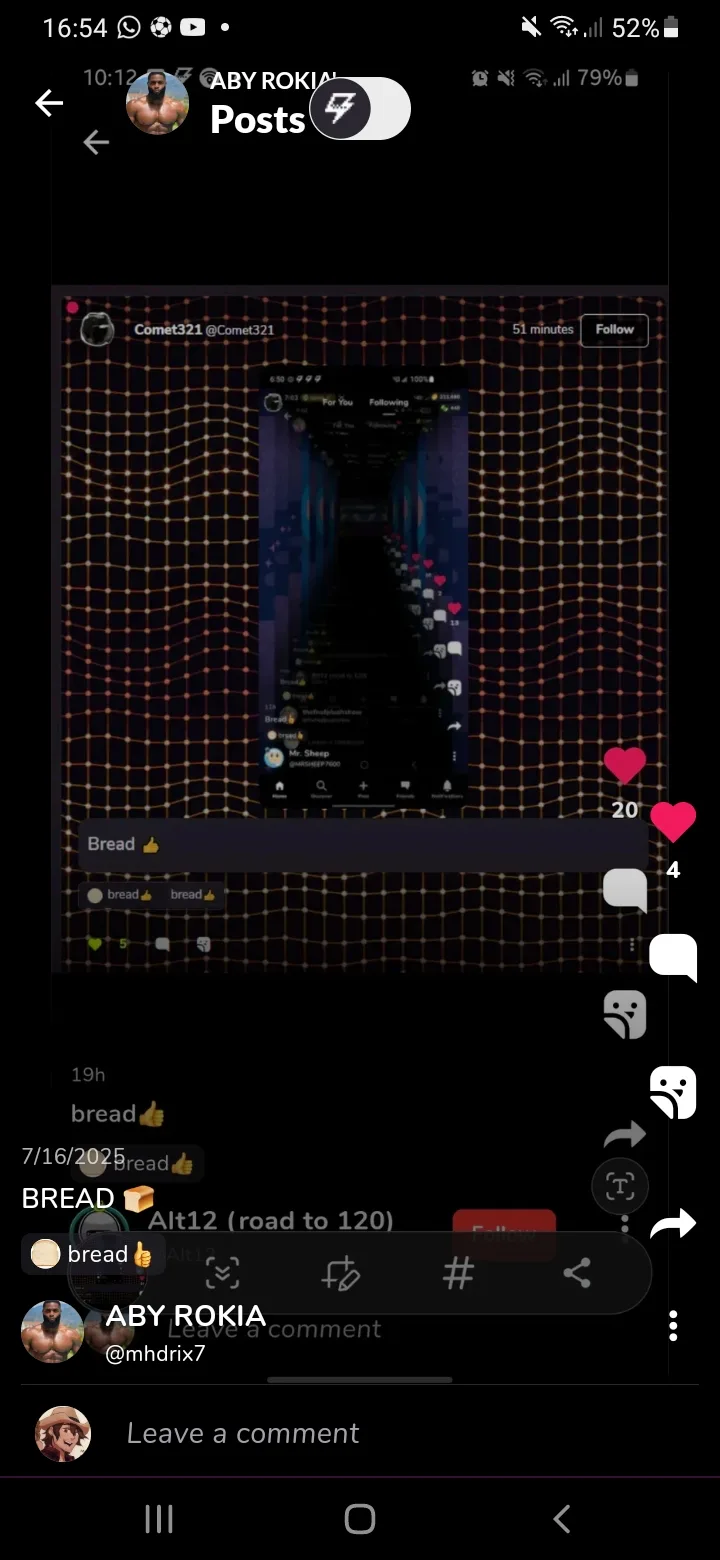Open the sticker reaction icon
Viewport: 720px width, 1560px height.
673,1092
